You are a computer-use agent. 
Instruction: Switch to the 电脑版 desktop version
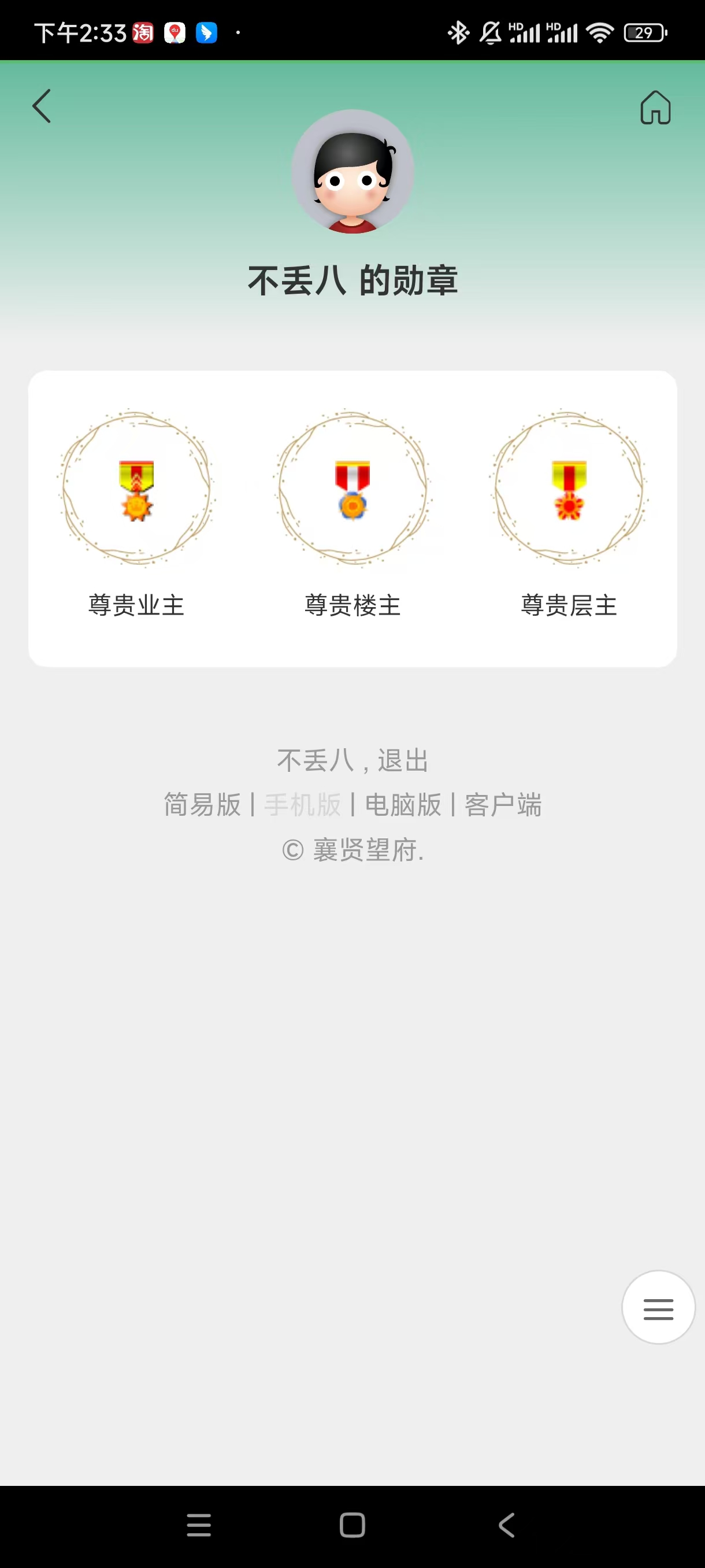click(403, 805)
